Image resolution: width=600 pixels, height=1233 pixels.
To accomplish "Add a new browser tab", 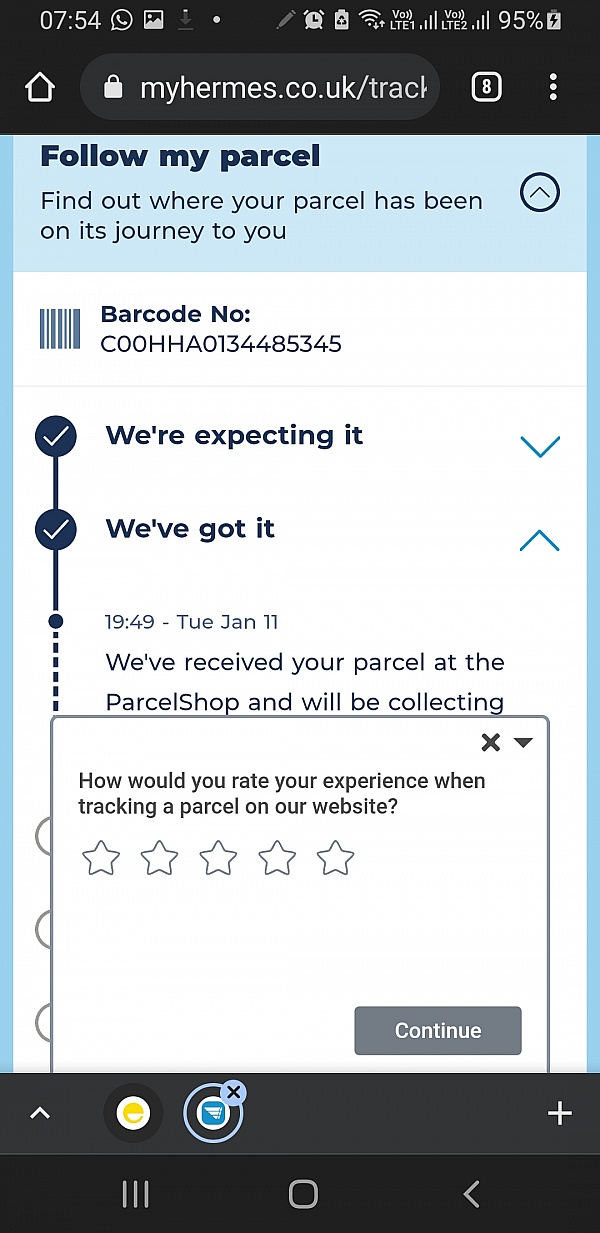I will 560,1113.
